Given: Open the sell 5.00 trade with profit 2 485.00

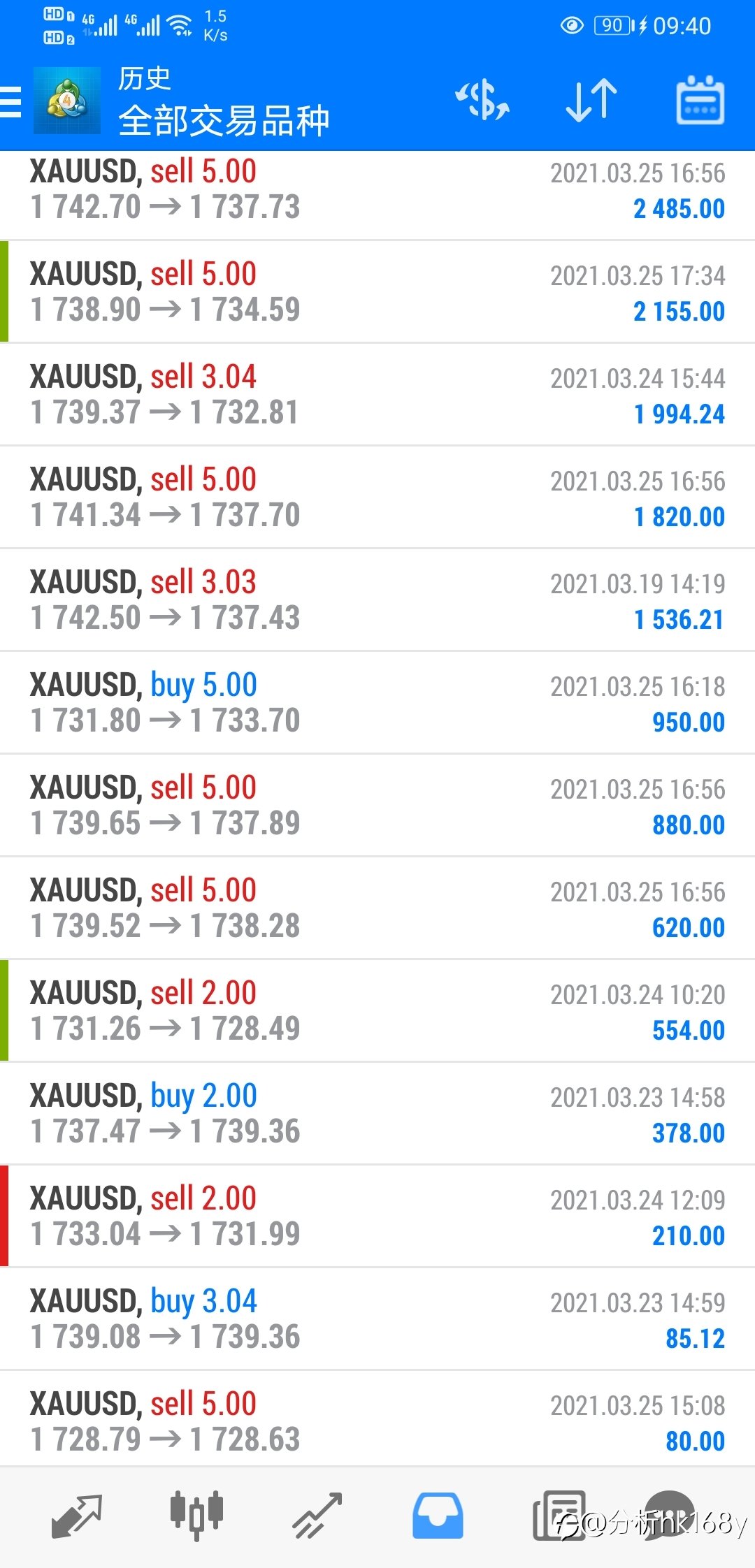Looking at the screenshot, I should coord(377,190).
